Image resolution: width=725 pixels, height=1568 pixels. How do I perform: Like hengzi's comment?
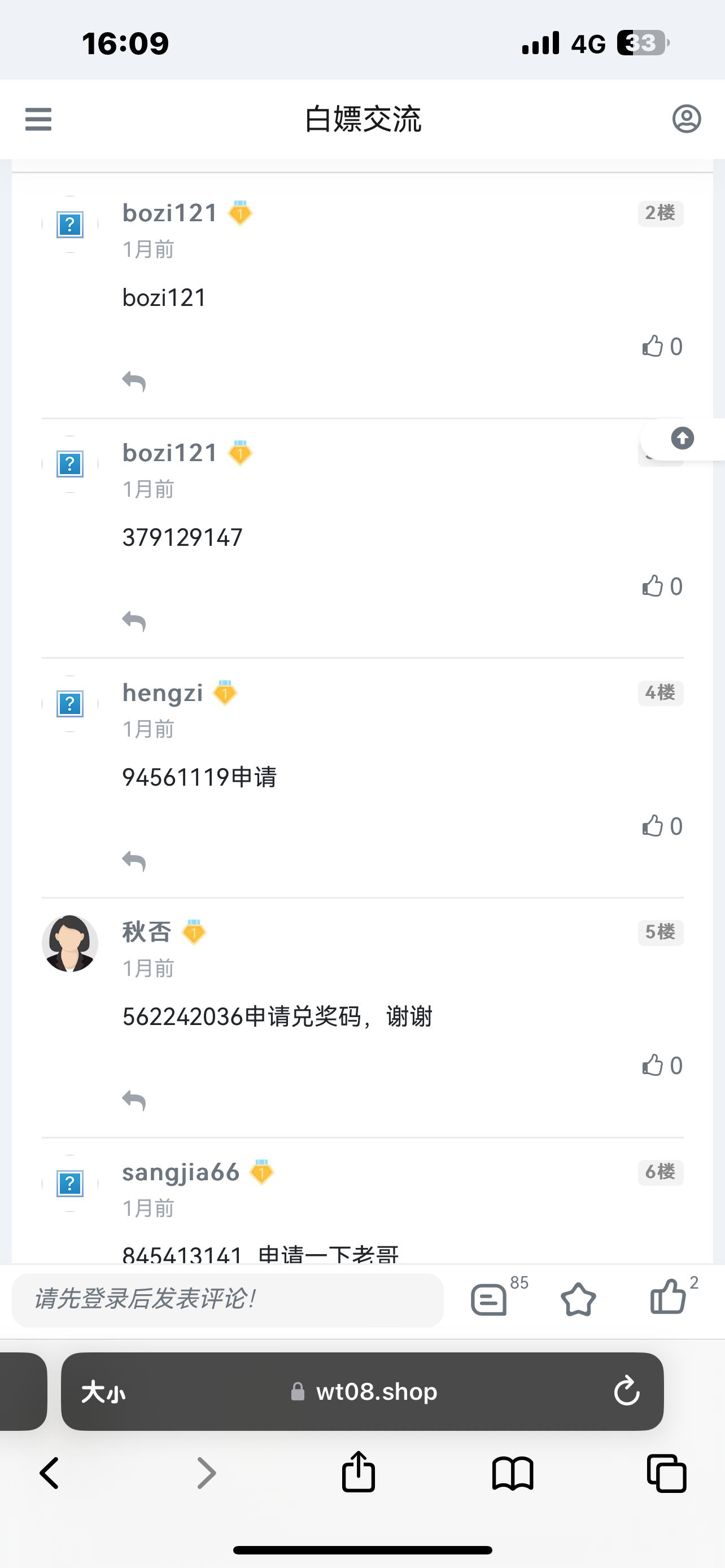tap(661, 826)
